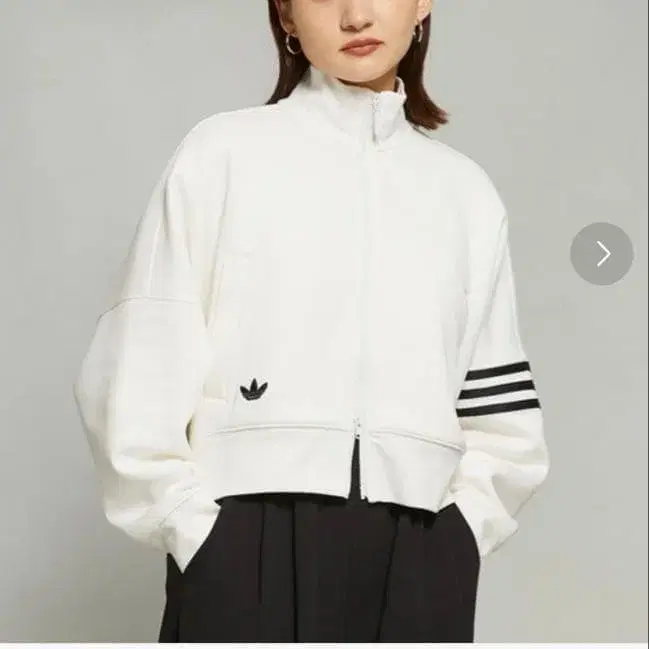This screenshot has width=649, height=649.
Task: Show the next product photo
Action: [x=602, y=254]
